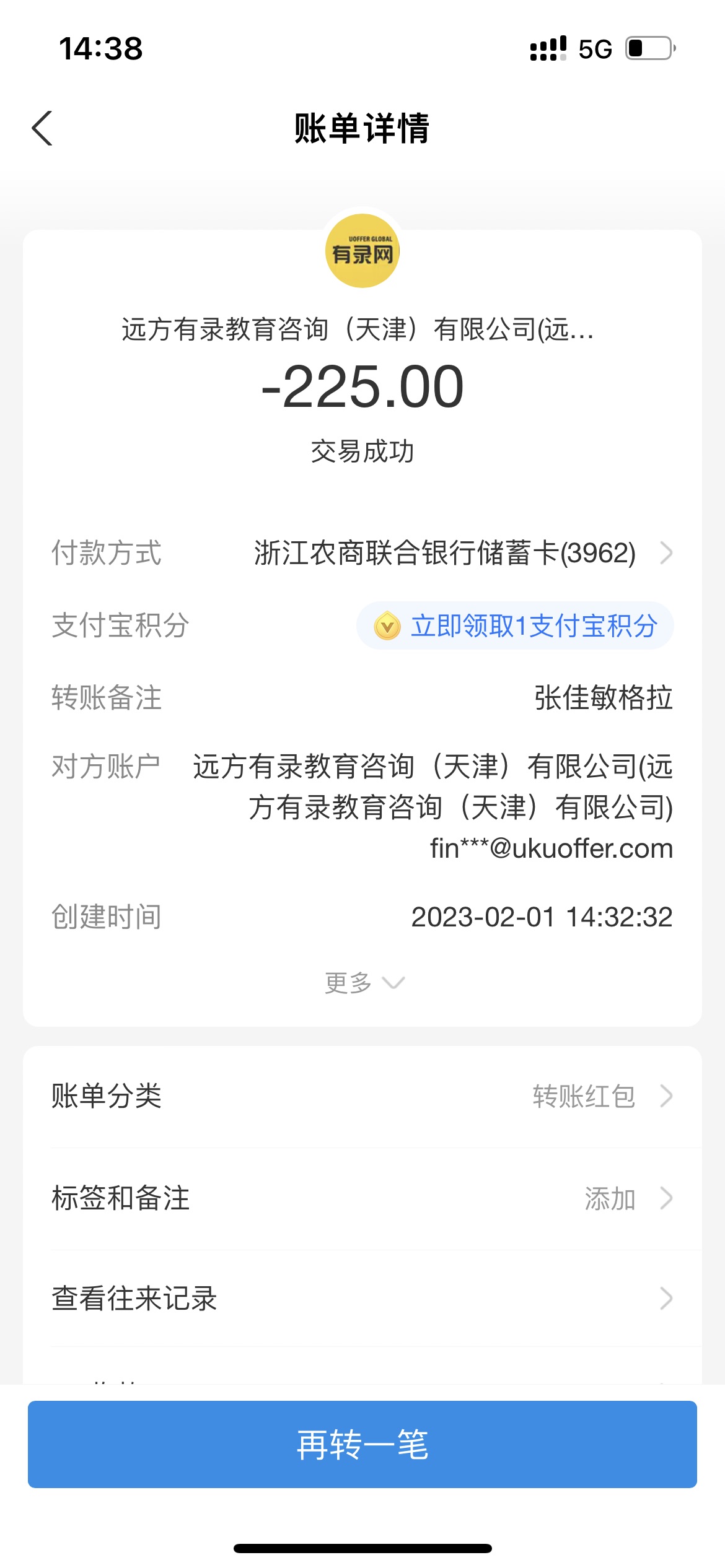Open 查看往来记录 transaction history
This screenshot has height=1568, width=725.
[x=362, y=1299]
